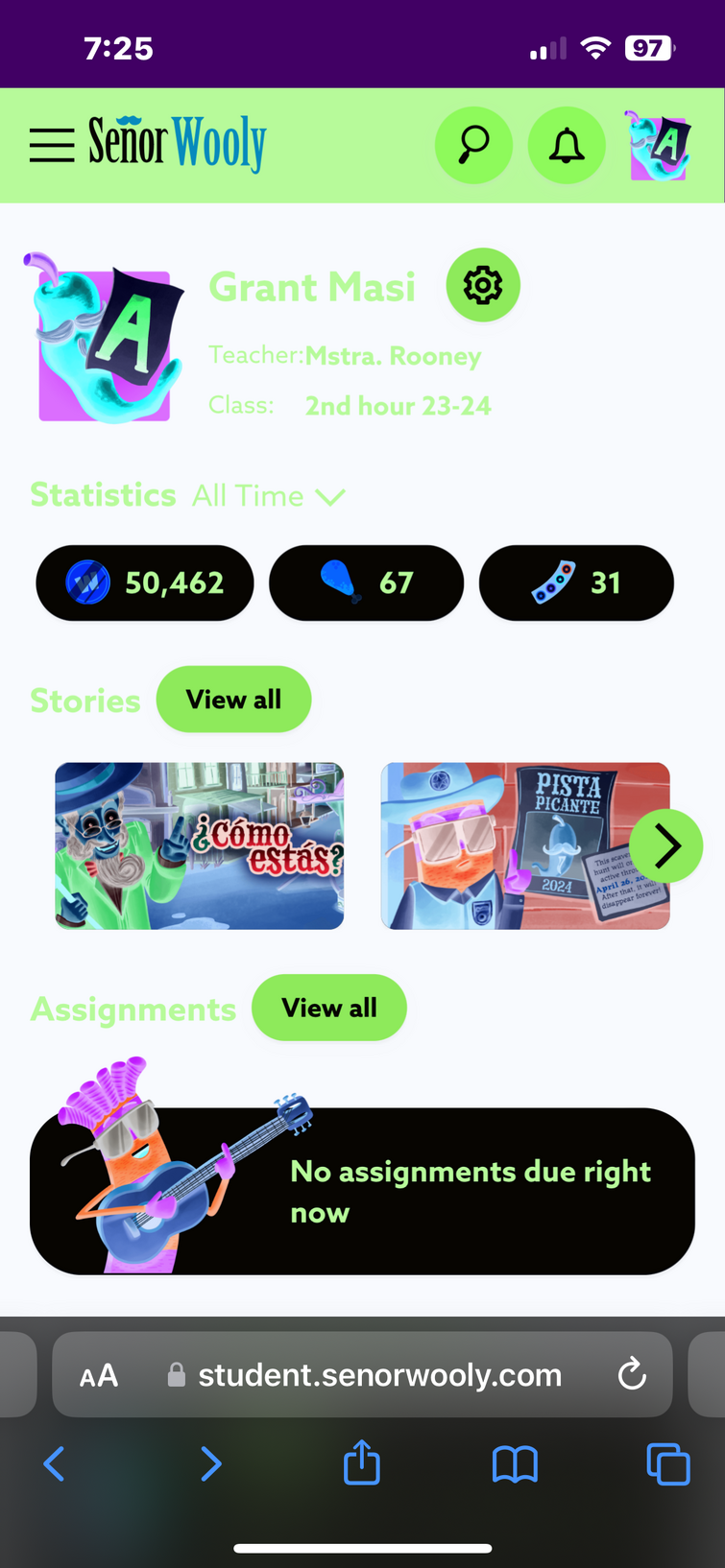The width and height of the screenshot is (725, 1568).
Task: Open profile settings gear
Action: coord(483,286)
